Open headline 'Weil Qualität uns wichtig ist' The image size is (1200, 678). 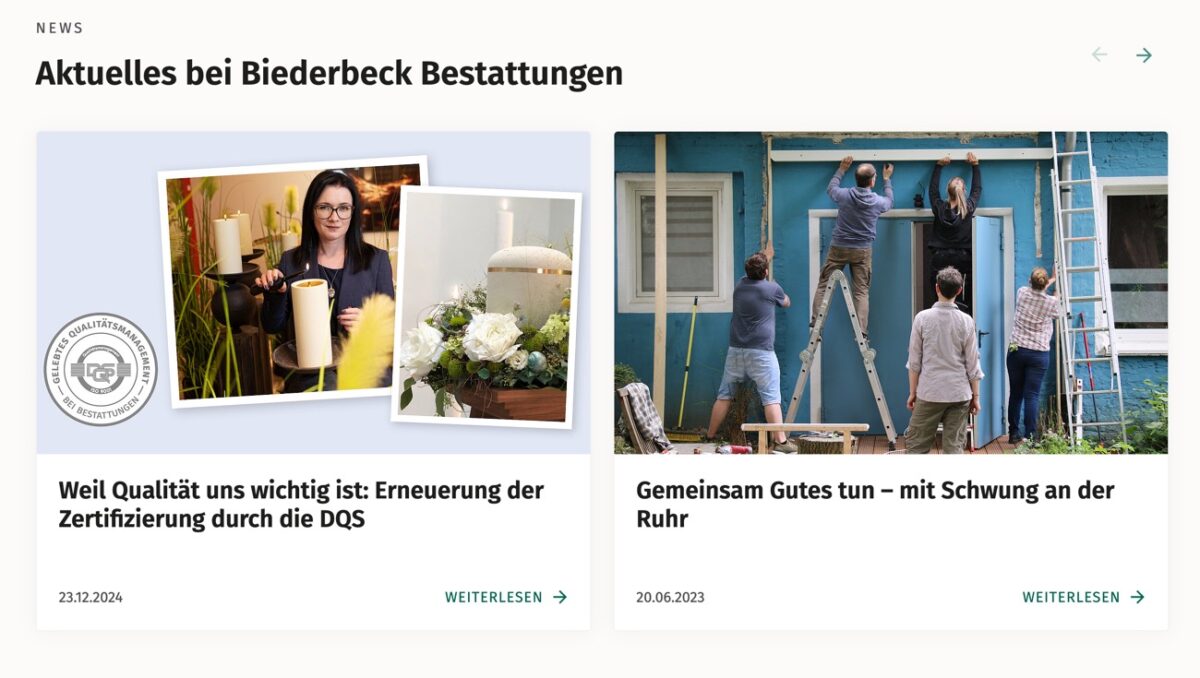coord(301,505)
